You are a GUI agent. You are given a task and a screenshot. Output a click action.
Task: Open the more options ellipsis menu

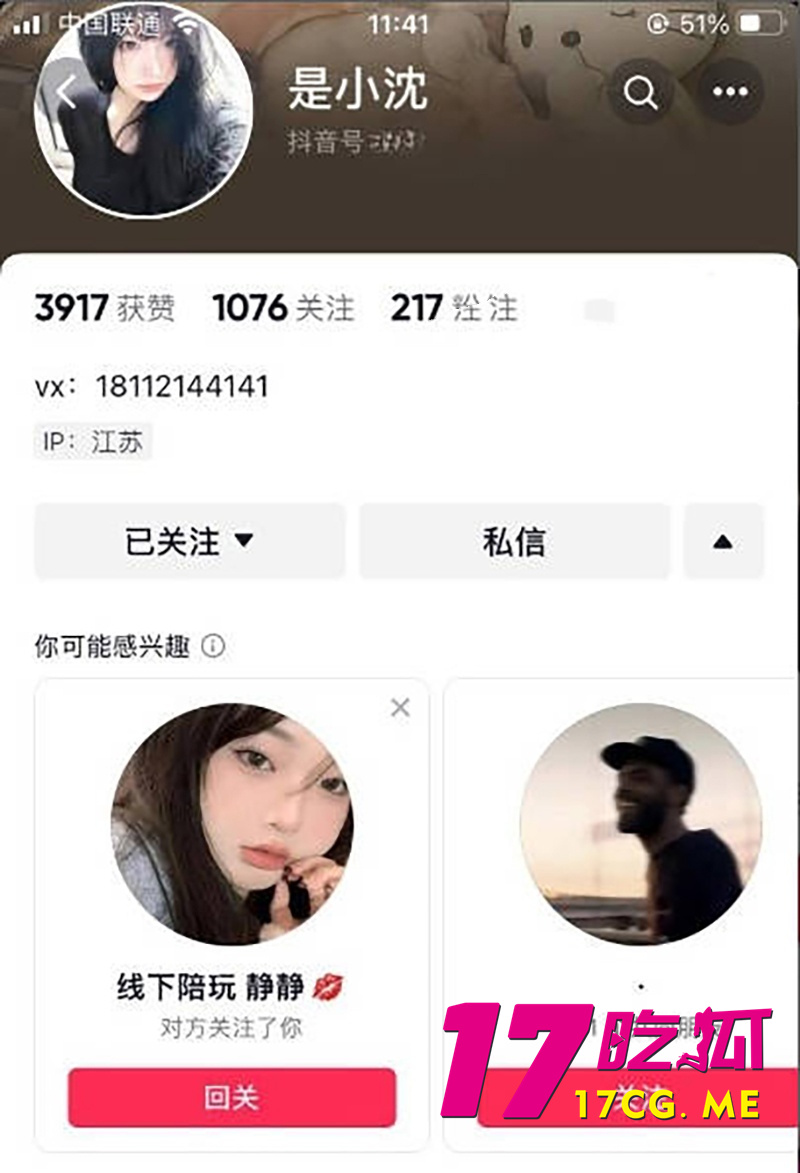[731, 90]
